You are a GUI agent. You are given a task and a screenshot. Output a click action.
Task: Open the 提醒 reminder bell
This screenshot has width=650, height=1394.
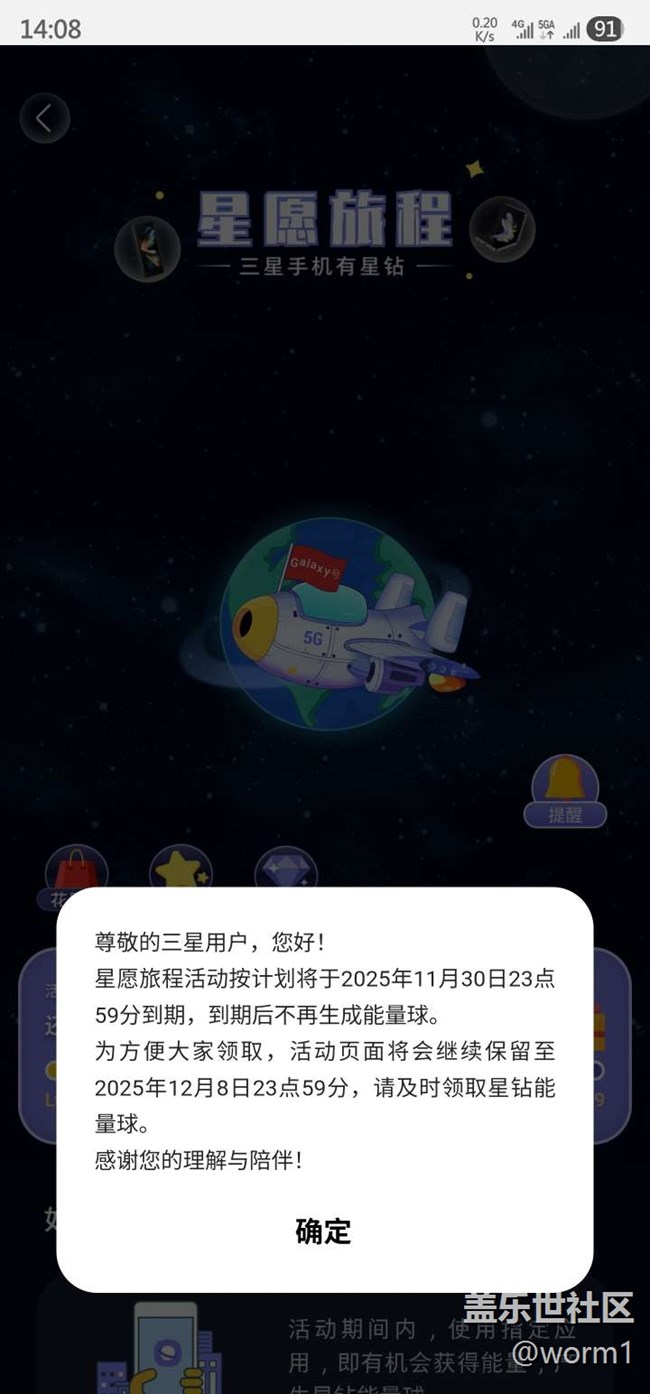[565, 791]
